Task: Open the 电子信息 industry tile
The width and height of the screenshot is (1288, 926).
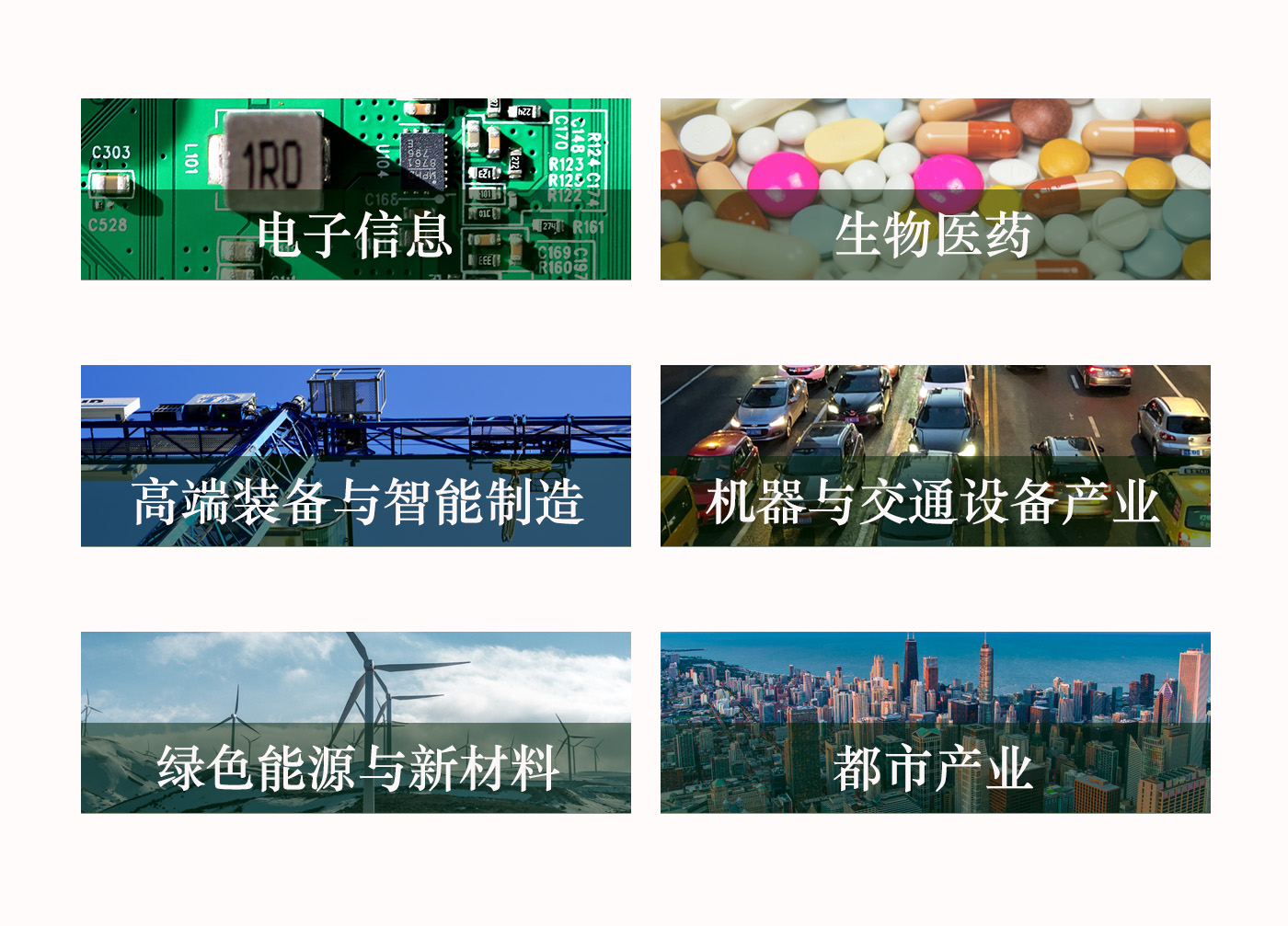Action: (355, 189)
